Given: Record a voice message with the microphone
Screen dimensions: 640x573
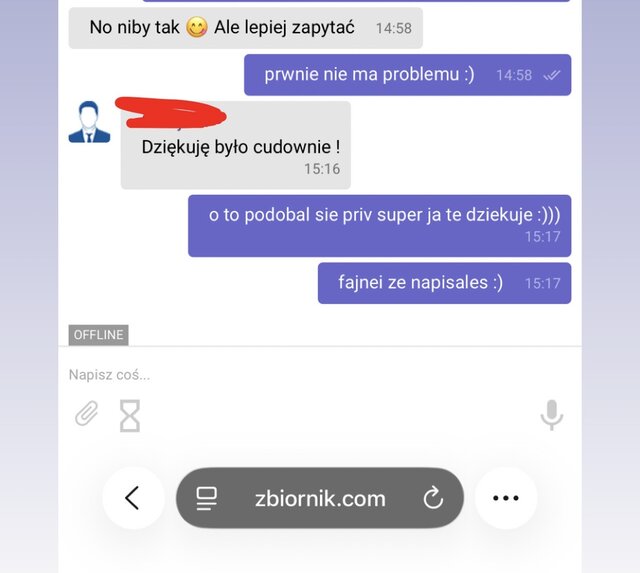Looking at the screenshot, I should pos(551,414).
